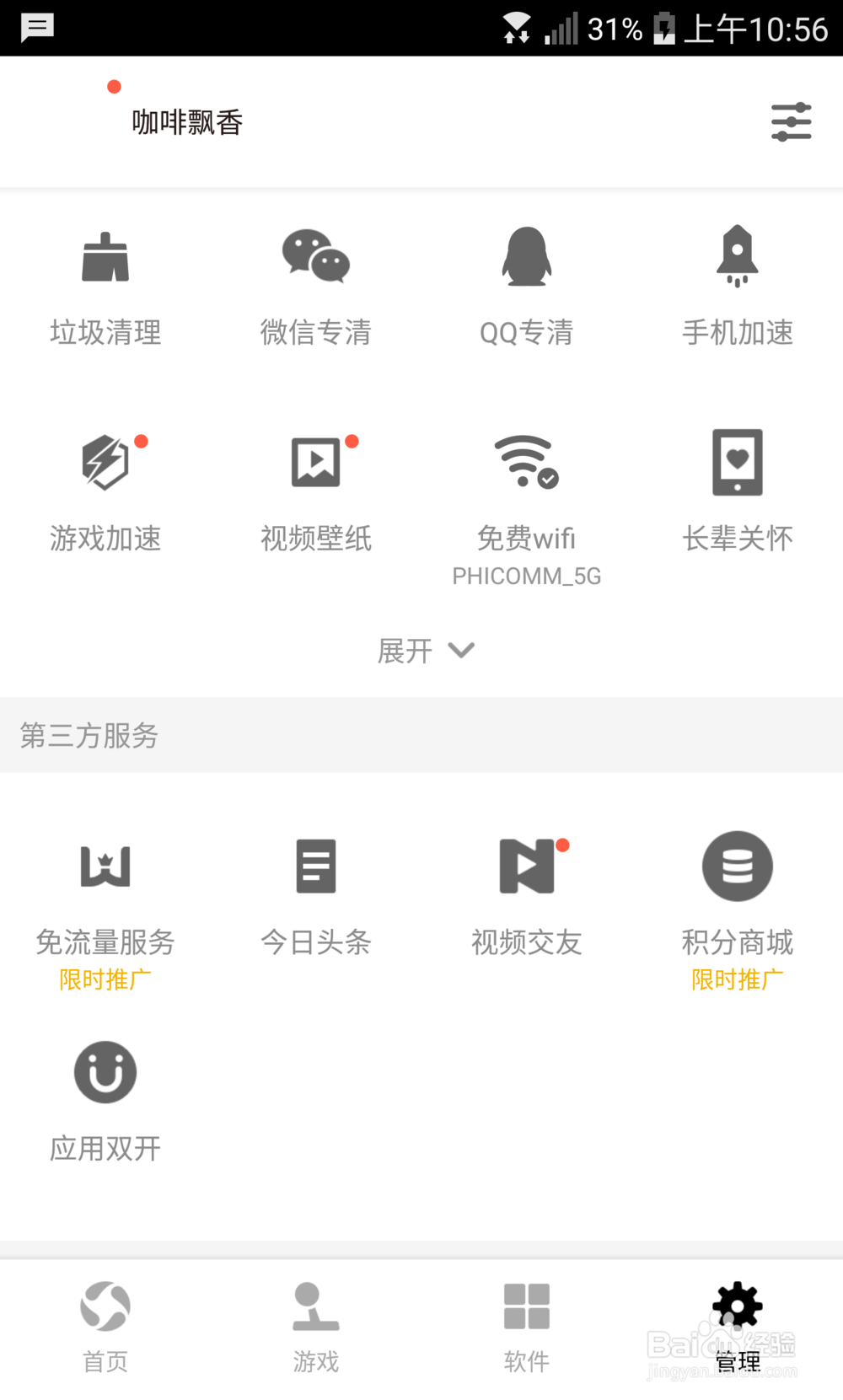The image size is (843, 1400).
Task: Open 视频交友 video dating
Action: 527,895
